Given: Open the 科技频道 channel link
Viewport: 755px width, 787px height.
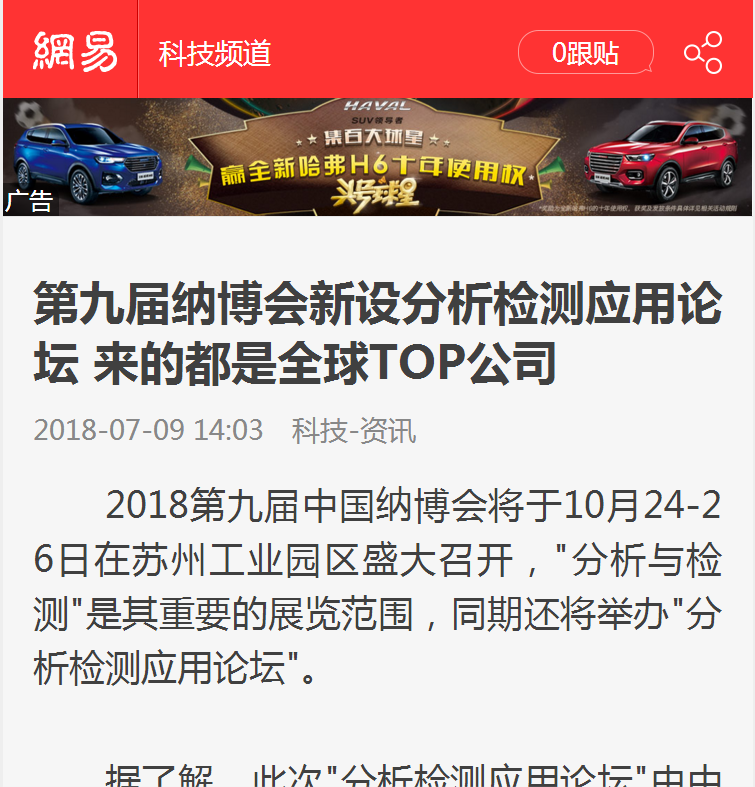Looking at the screenshot, I should (x=214, y=53).
